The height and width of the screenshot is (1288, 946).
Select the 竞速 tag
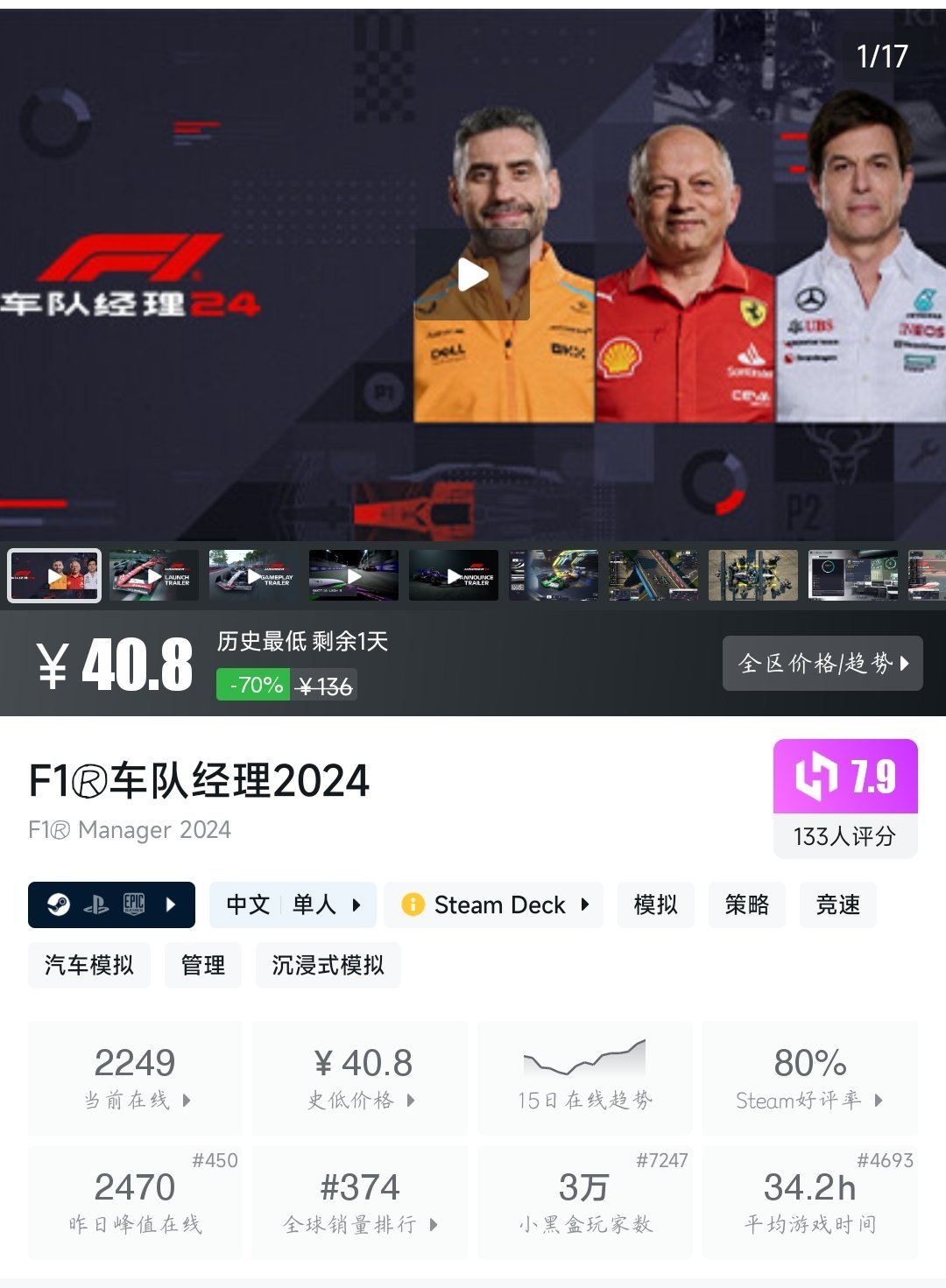click(x=838, y=904)
